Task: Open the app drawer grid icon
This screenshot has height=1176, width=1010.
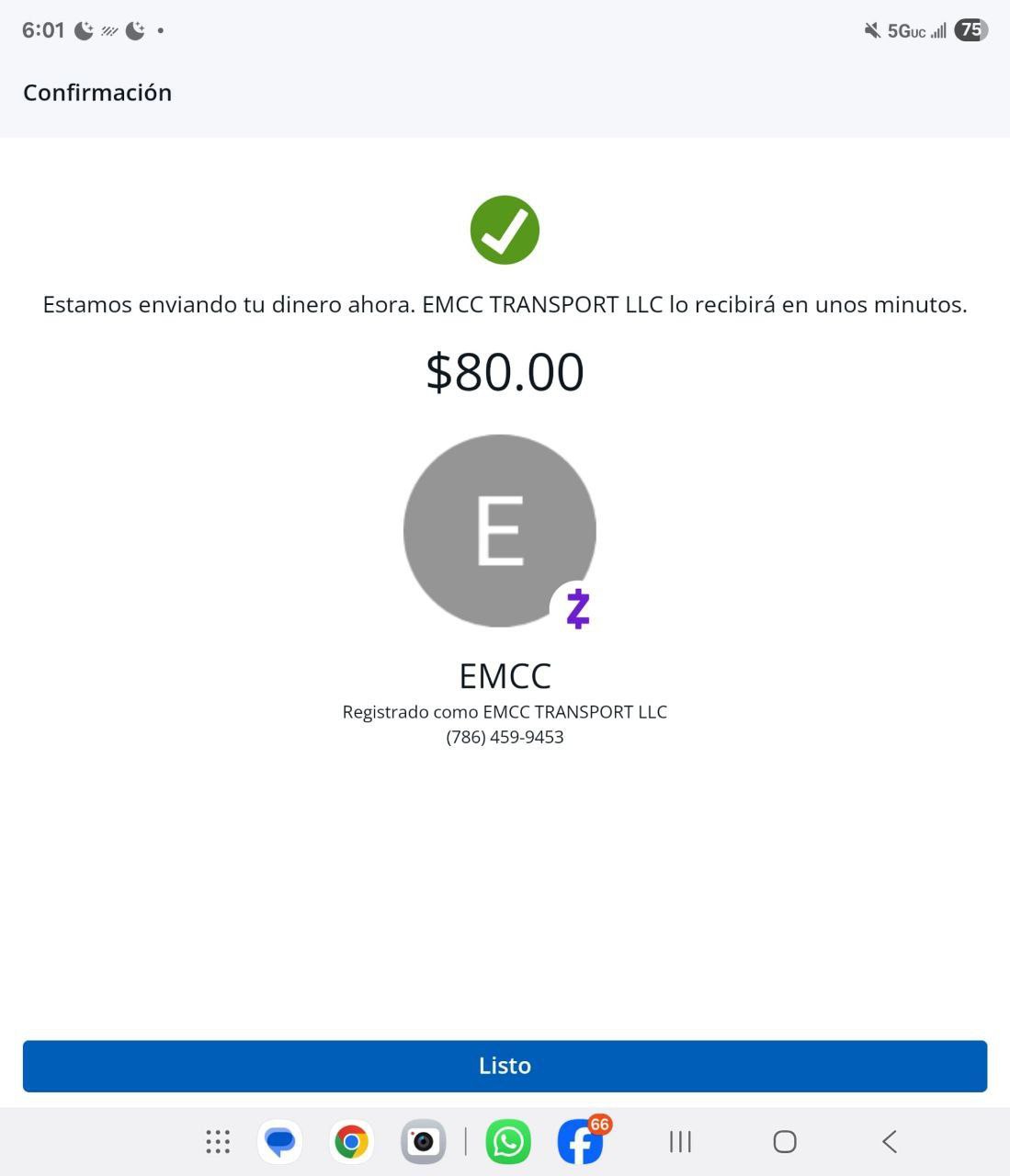Action: click(x=218, y=1142)
